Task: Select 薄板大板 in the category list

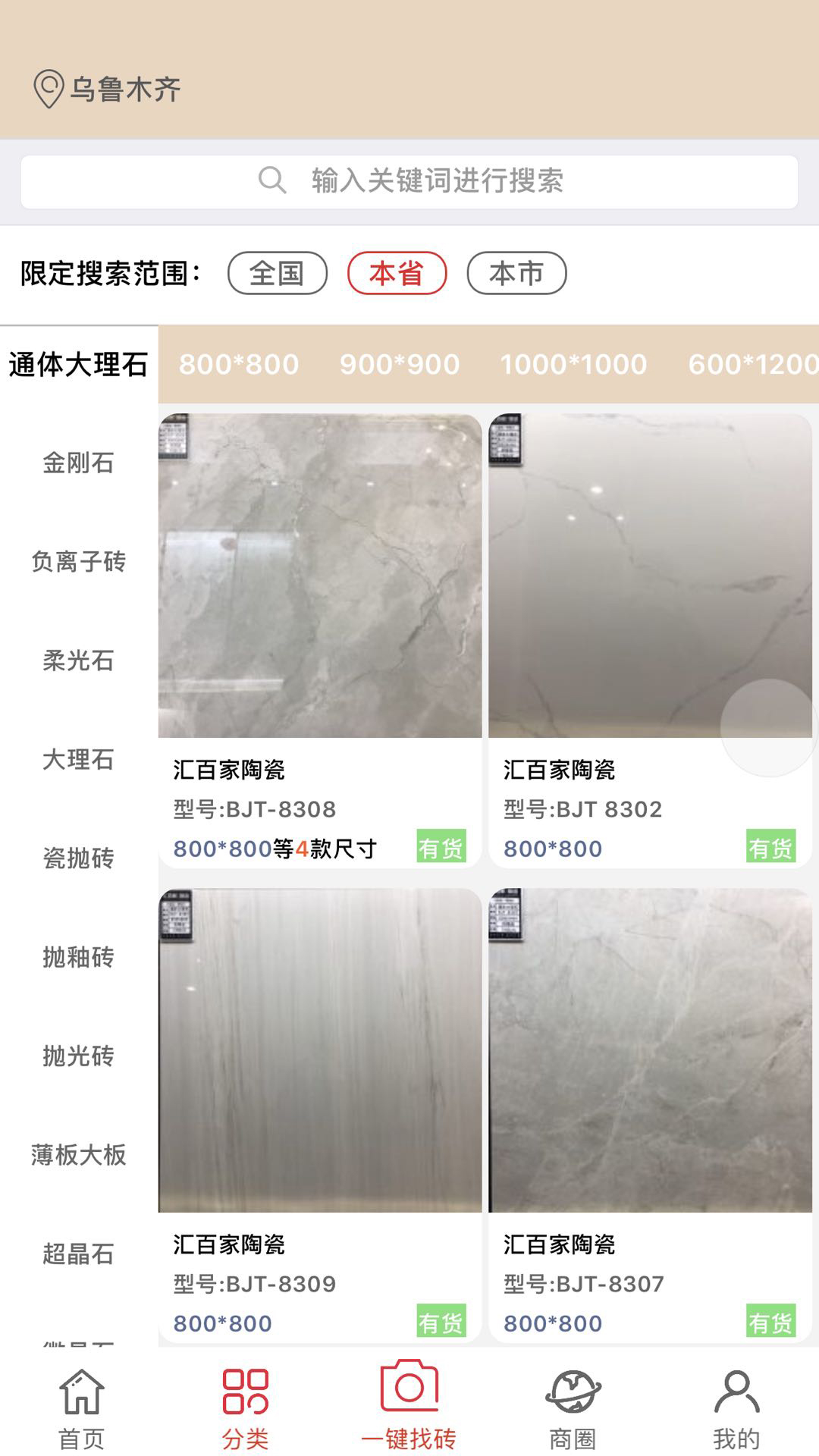Action: click(x=78, y=1155)
